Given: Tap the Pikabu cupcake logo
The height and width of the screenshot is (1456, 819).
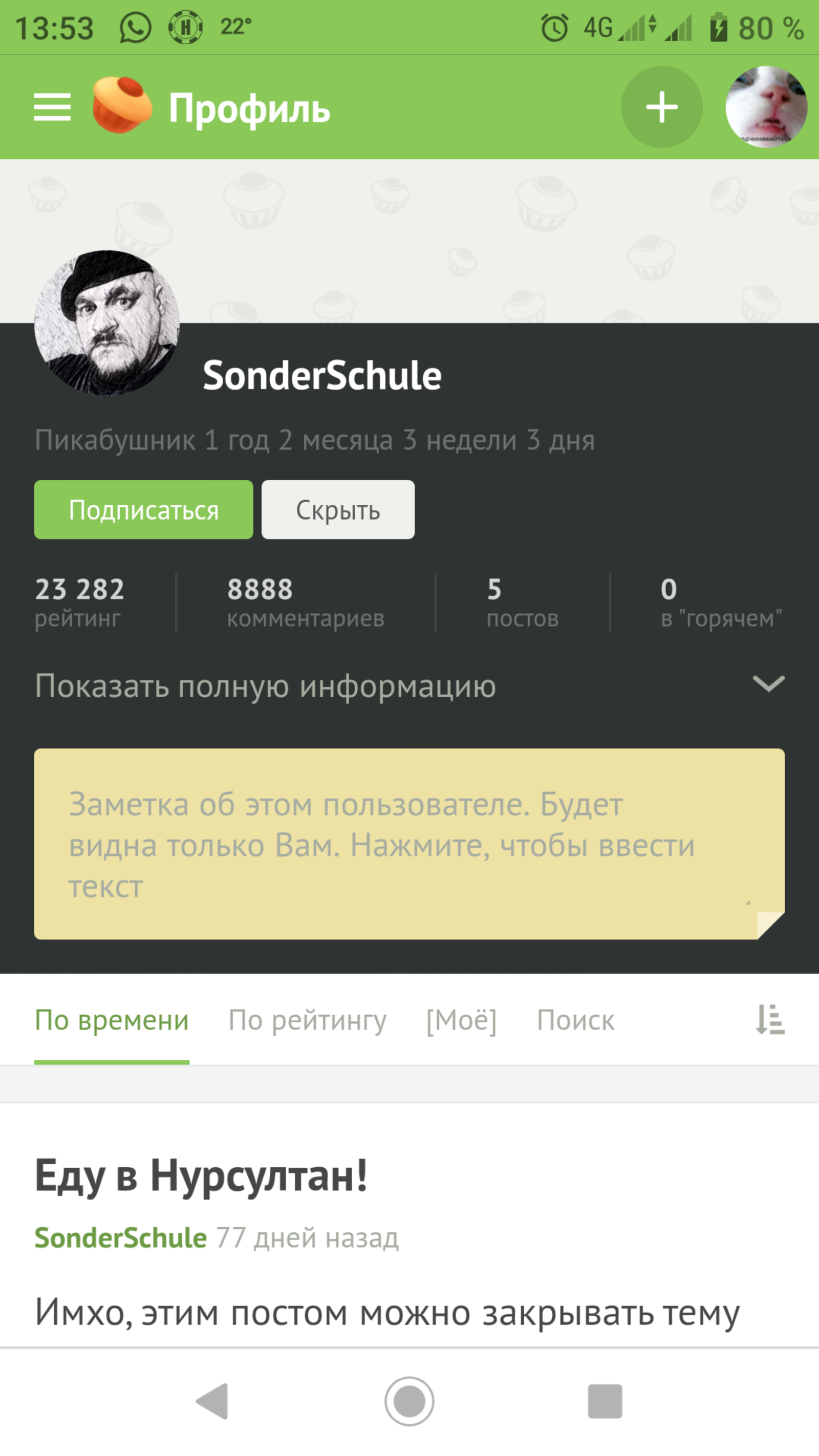Looking at the screenshot, I should click(x=122, y=105).
